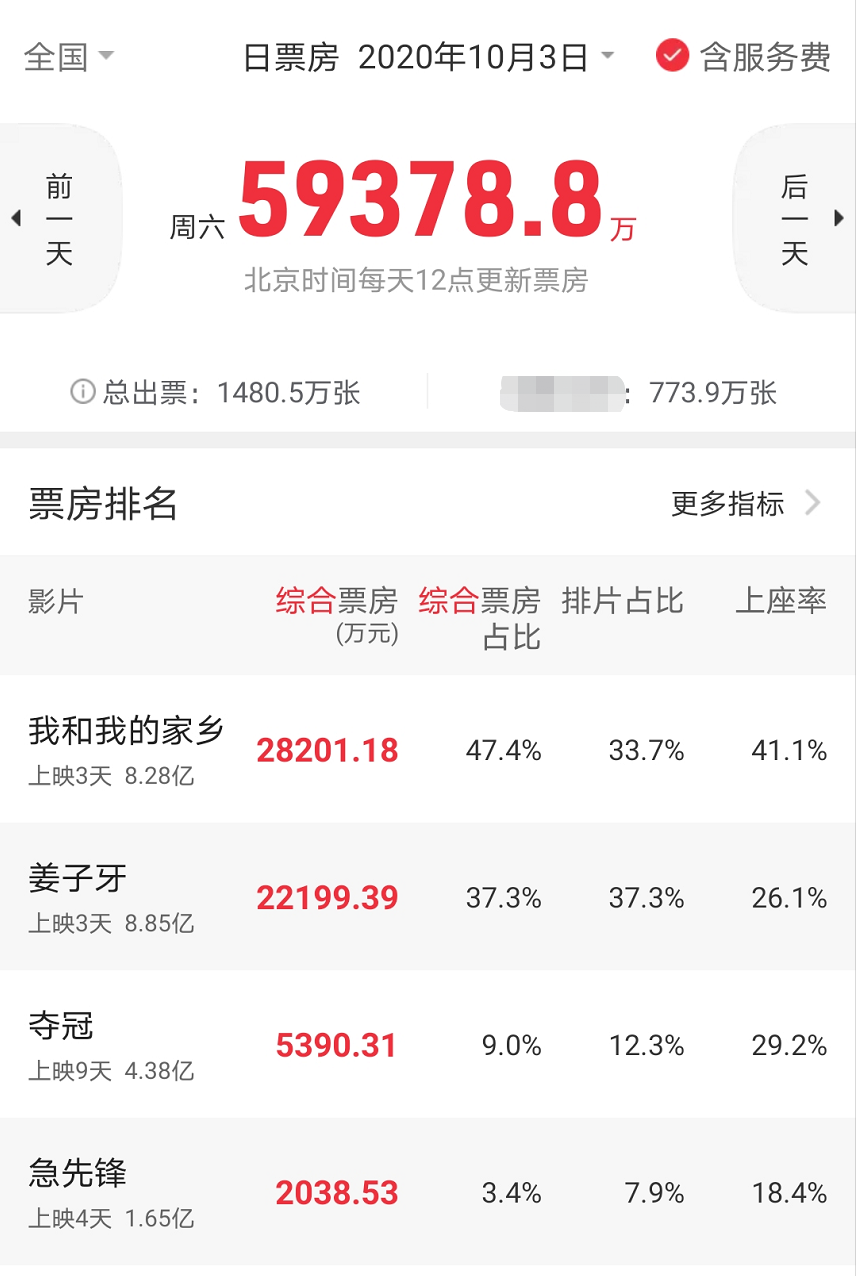Click the info icon next to 总出票

click(x=82, y=393)
